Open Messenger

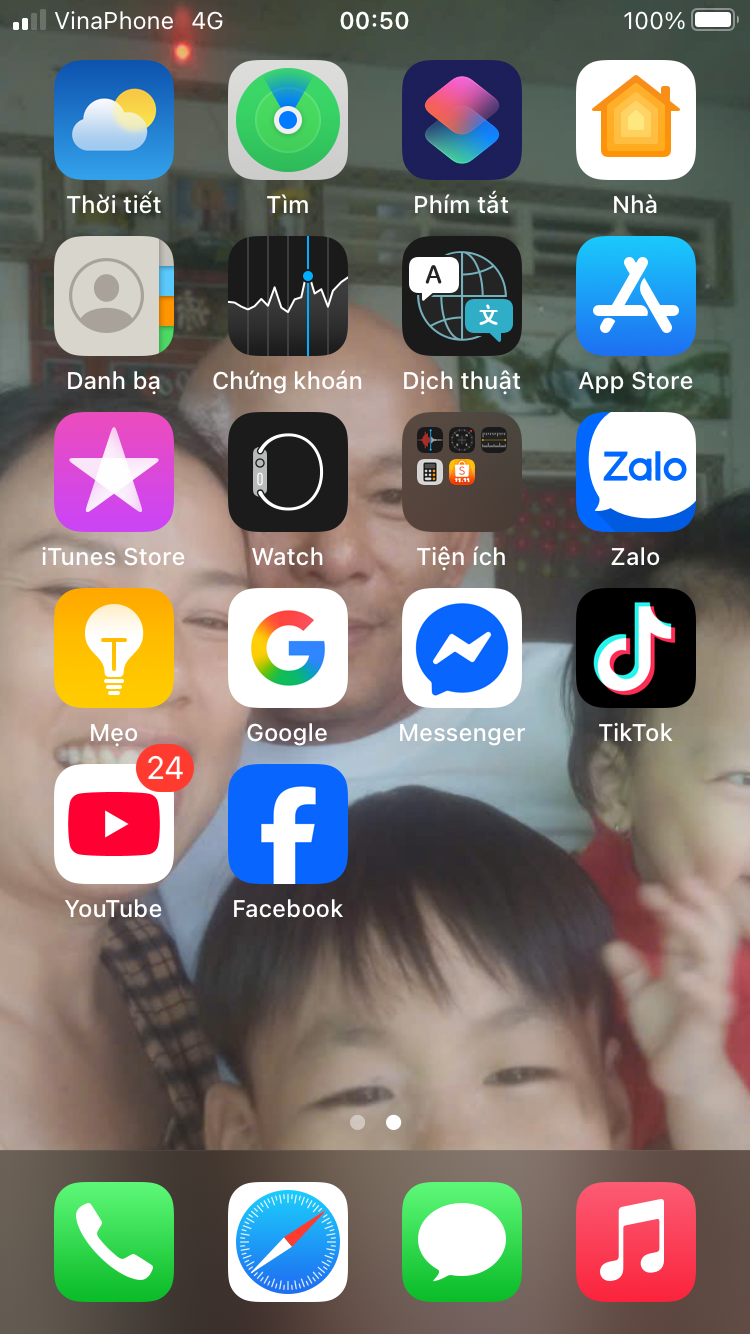[x=462, y=648]
